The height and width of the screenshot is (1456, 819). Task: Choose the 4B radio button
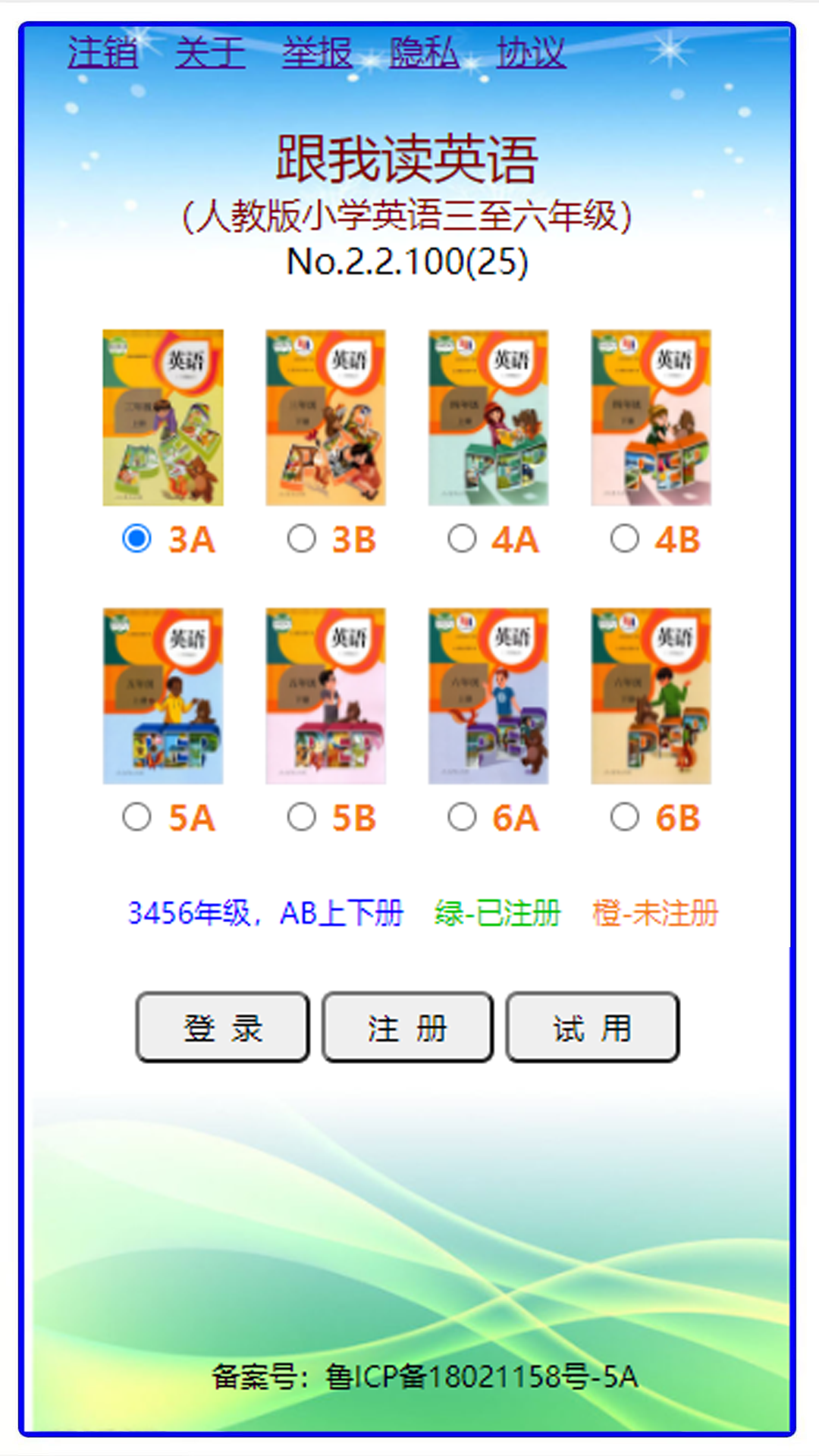(625, 539)
